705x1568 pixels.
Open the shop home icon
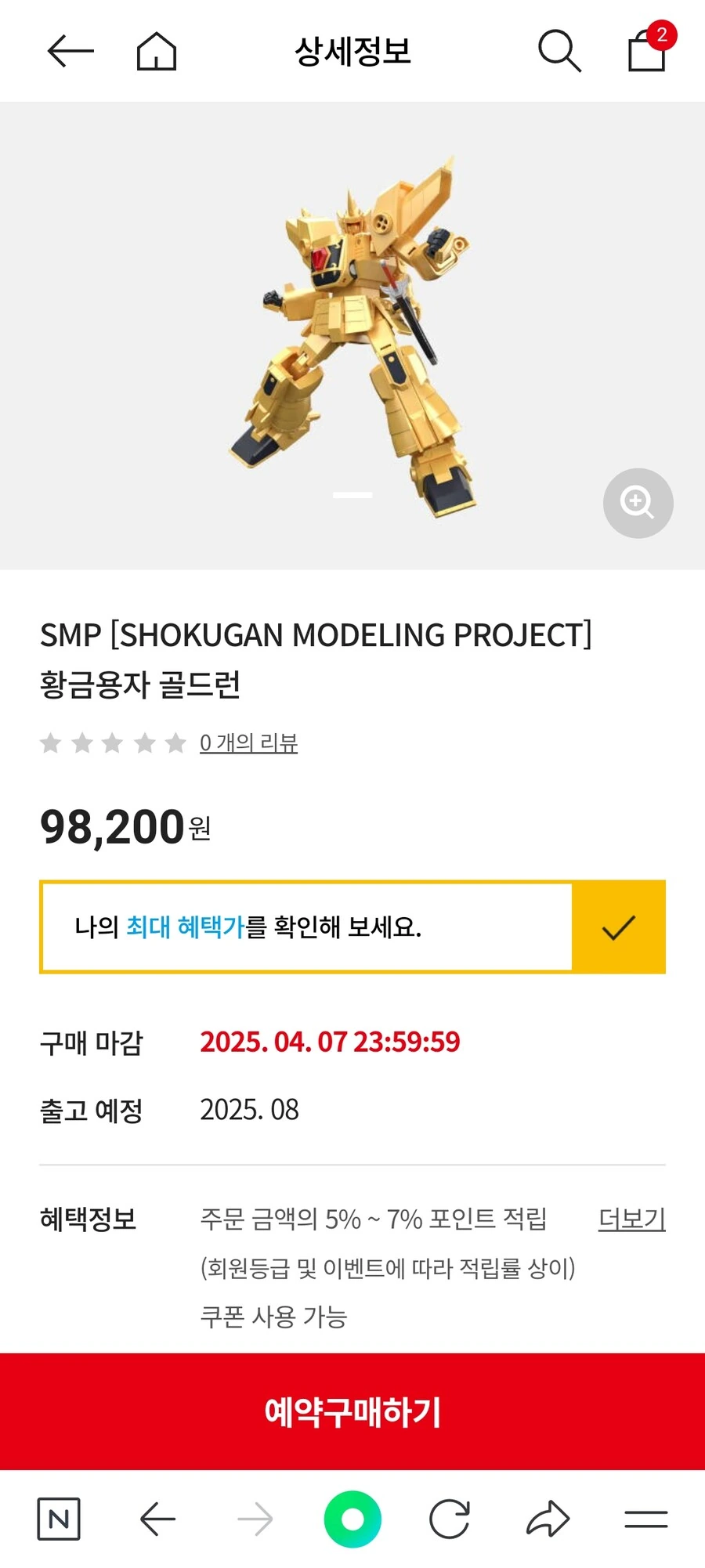(x=157, y=52)
